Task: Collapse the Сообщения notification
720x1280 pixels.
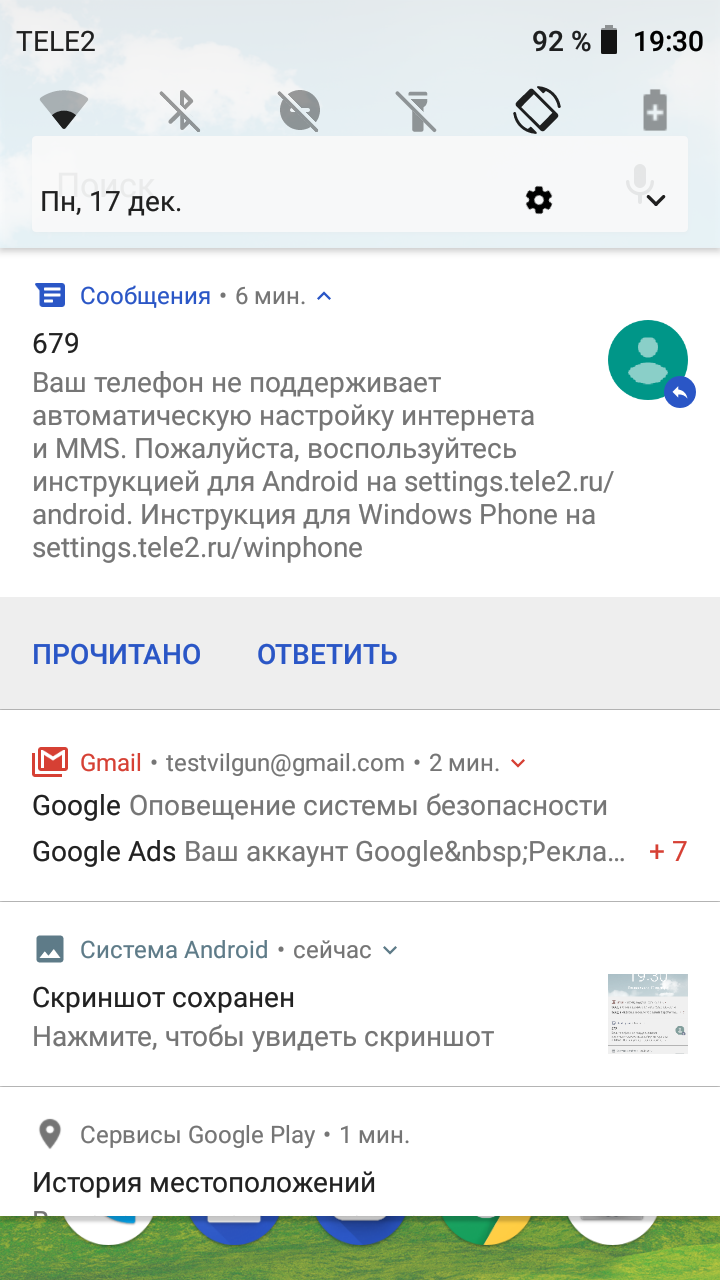Action: [324, 296]
